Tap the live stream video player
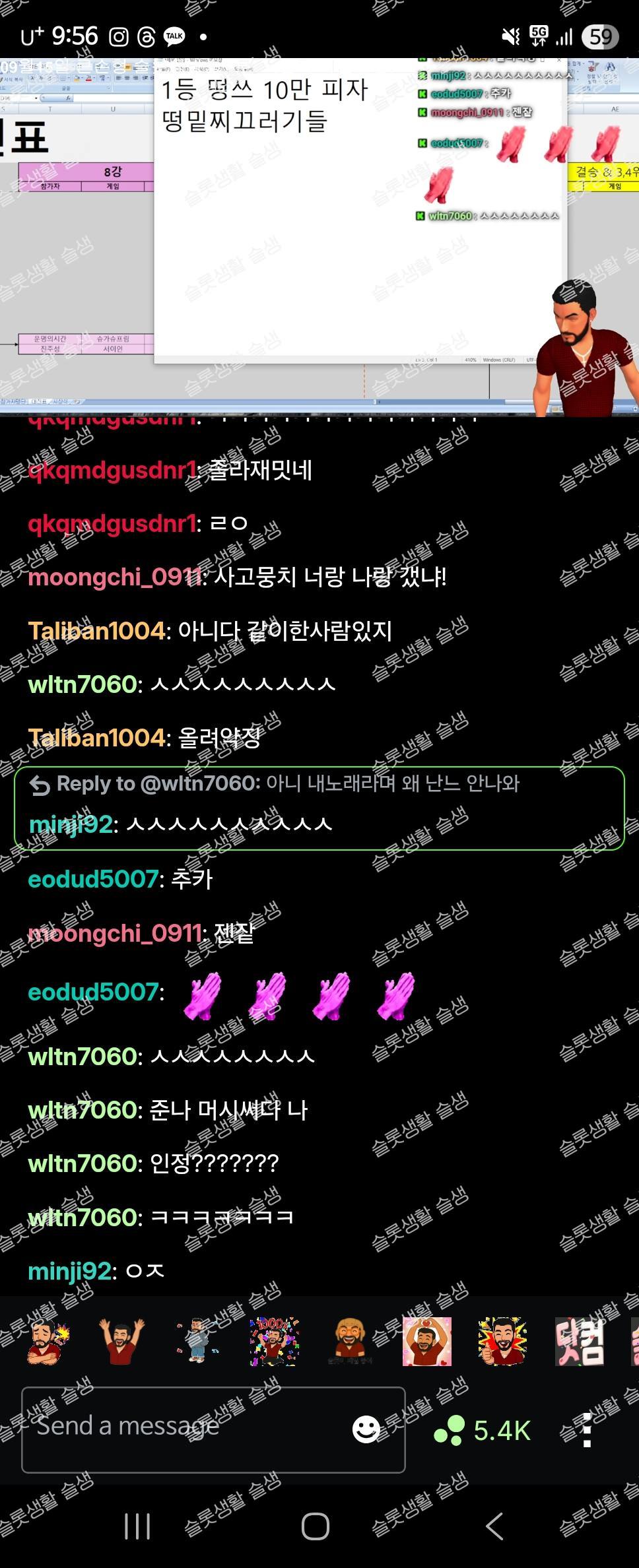This screenshot has width=639, height=1568. coord(319,238)
